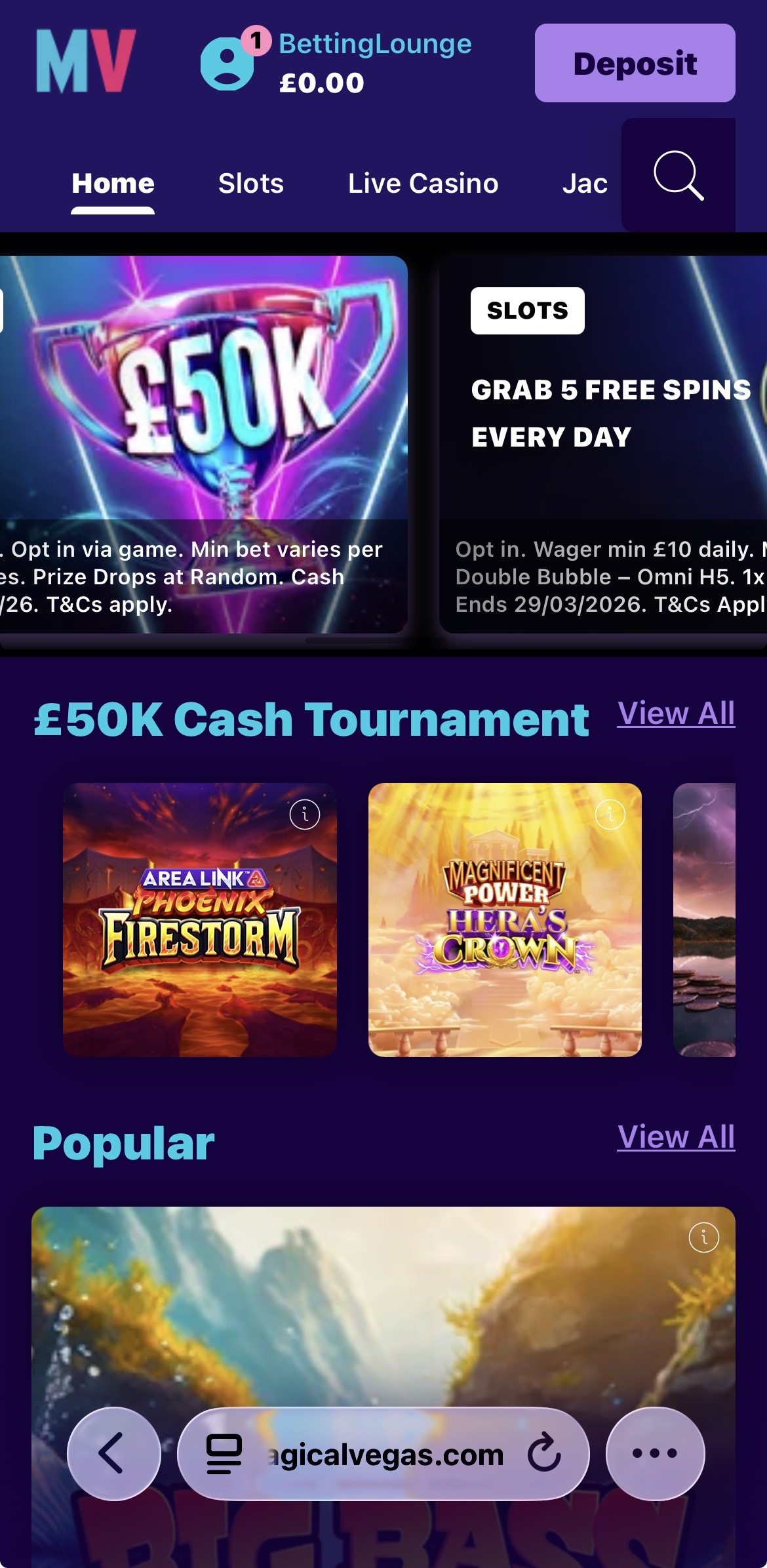Tap the MV logo to go home
The height and width of the screenshot is (1568, 767).
[86, 61]
